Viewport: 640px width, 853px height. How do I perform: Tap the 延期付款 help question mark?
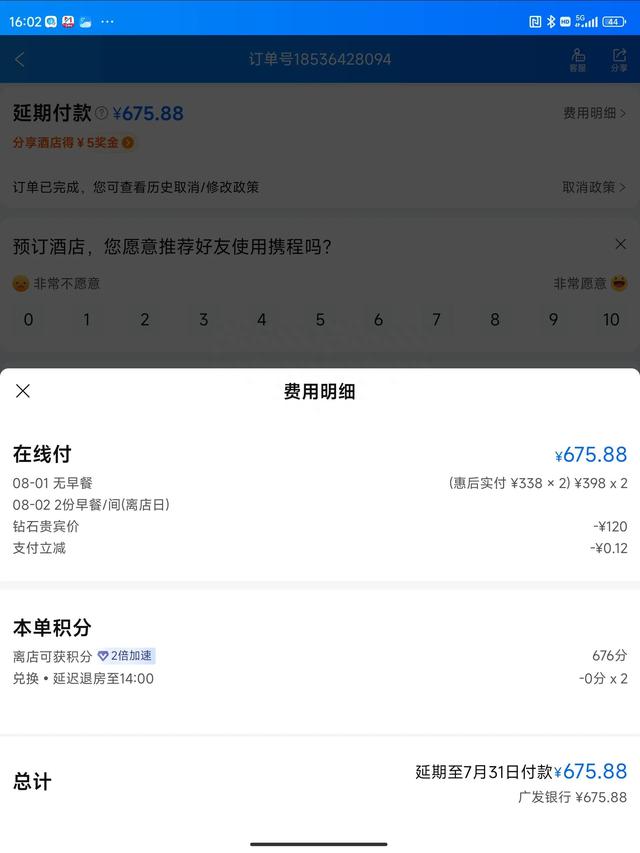(x=101, y=114)
